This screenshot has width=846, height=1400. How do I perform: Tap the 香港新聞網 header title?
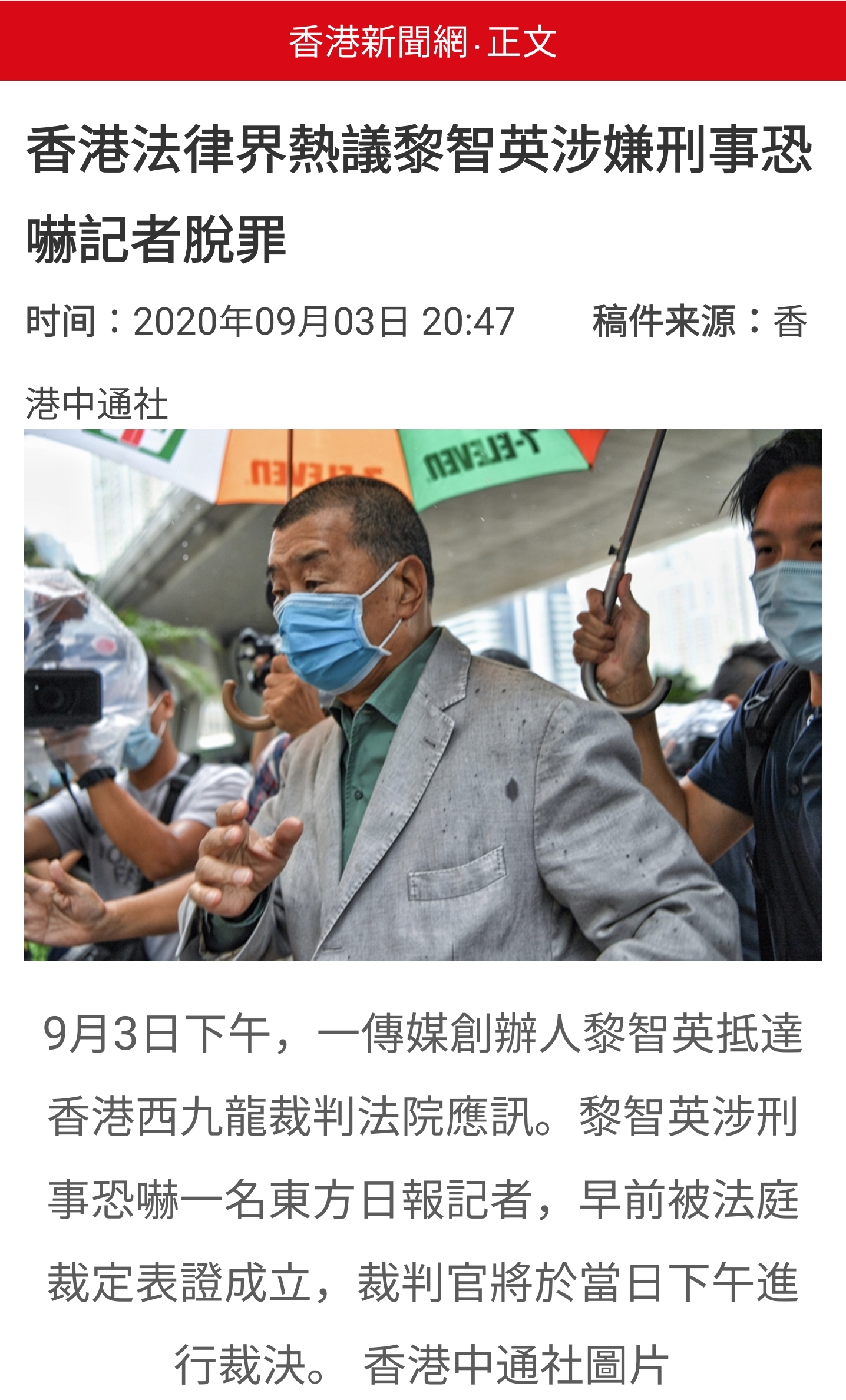click(378, 41)
